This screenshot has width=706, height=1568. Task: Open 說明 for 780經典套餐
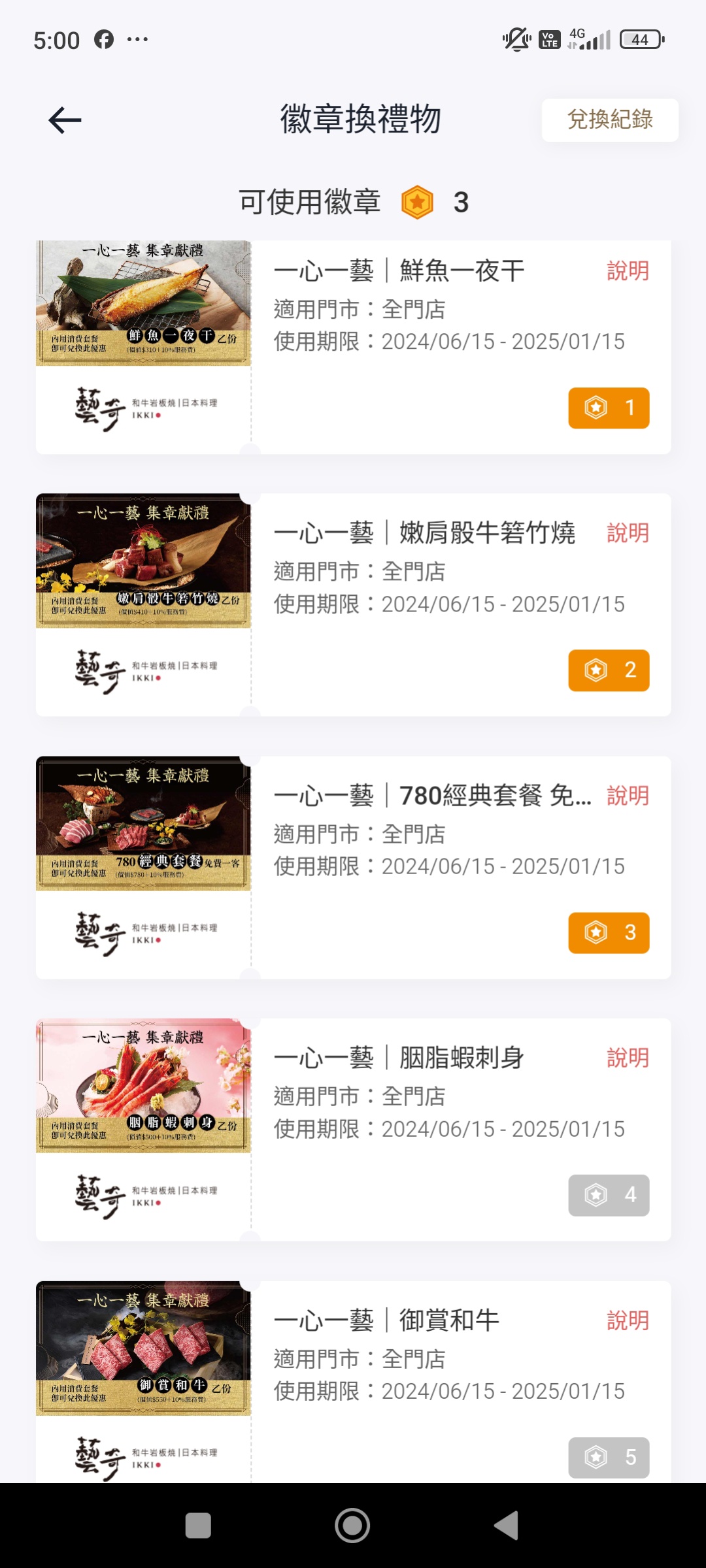(628, 796)
